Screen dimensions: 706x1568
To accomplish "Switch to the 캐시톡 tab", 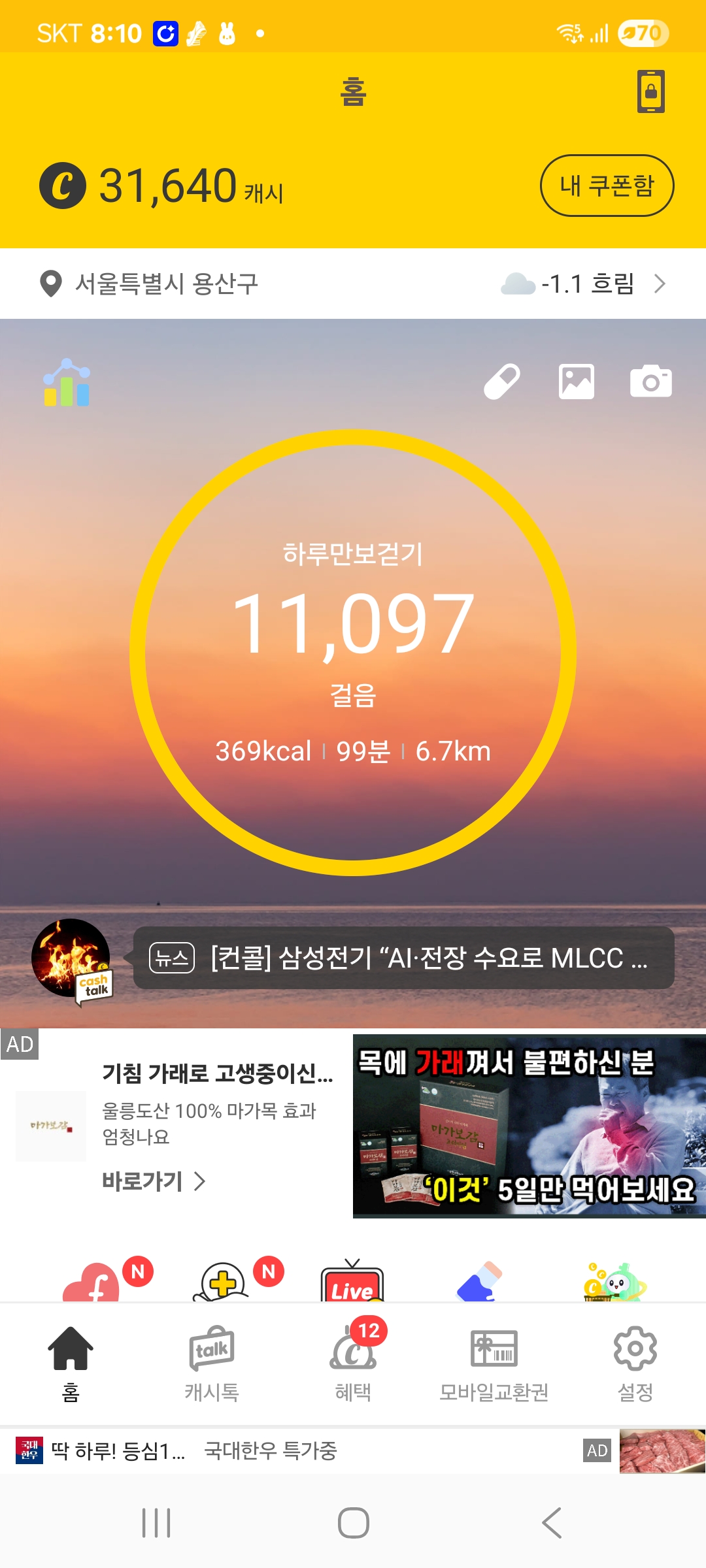I will click(x=212, y=1364).
